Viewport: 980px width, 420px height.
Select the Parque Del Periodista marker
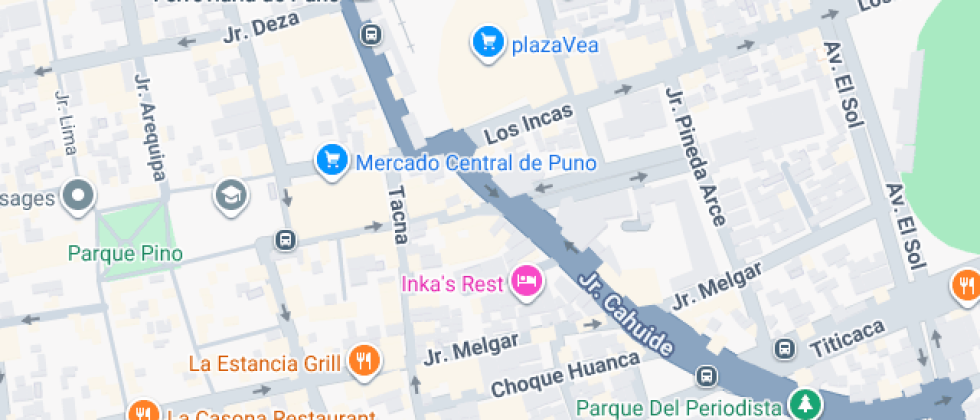point(804,404)
